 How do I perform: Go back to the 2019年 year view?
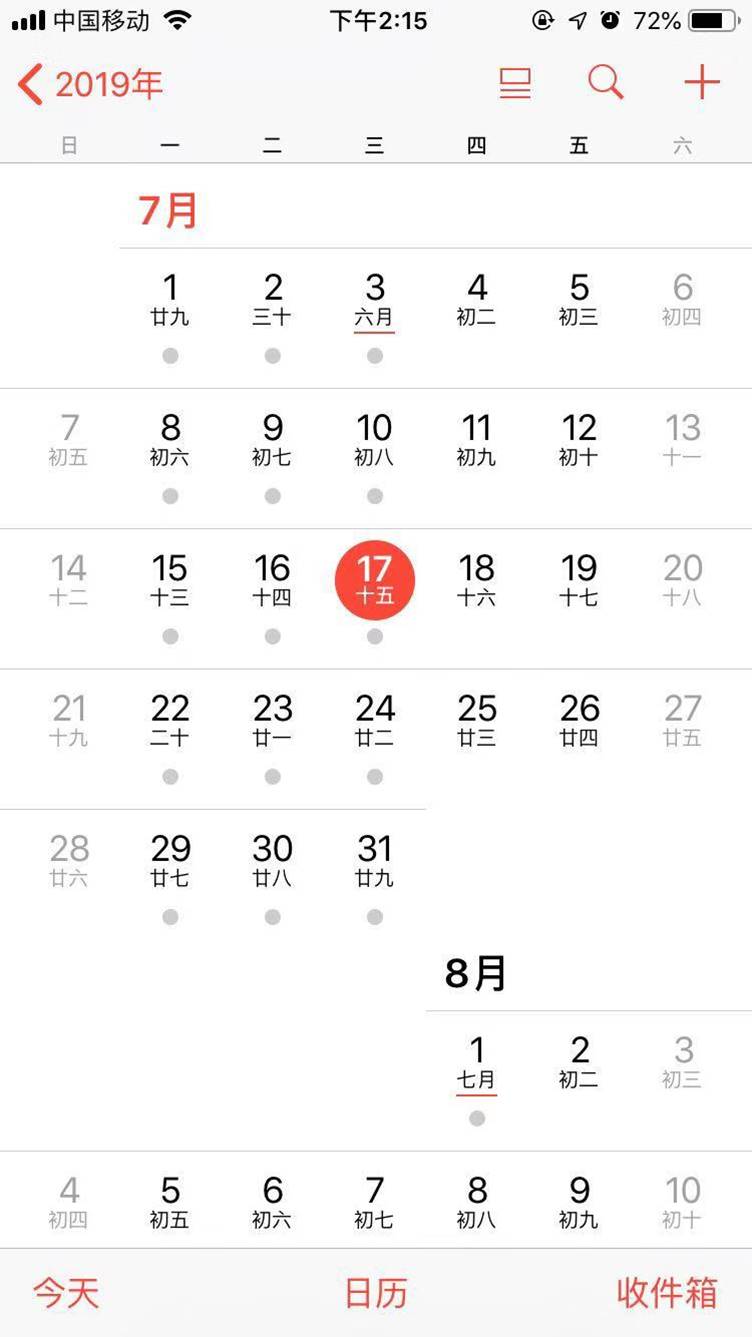[90, 84]
